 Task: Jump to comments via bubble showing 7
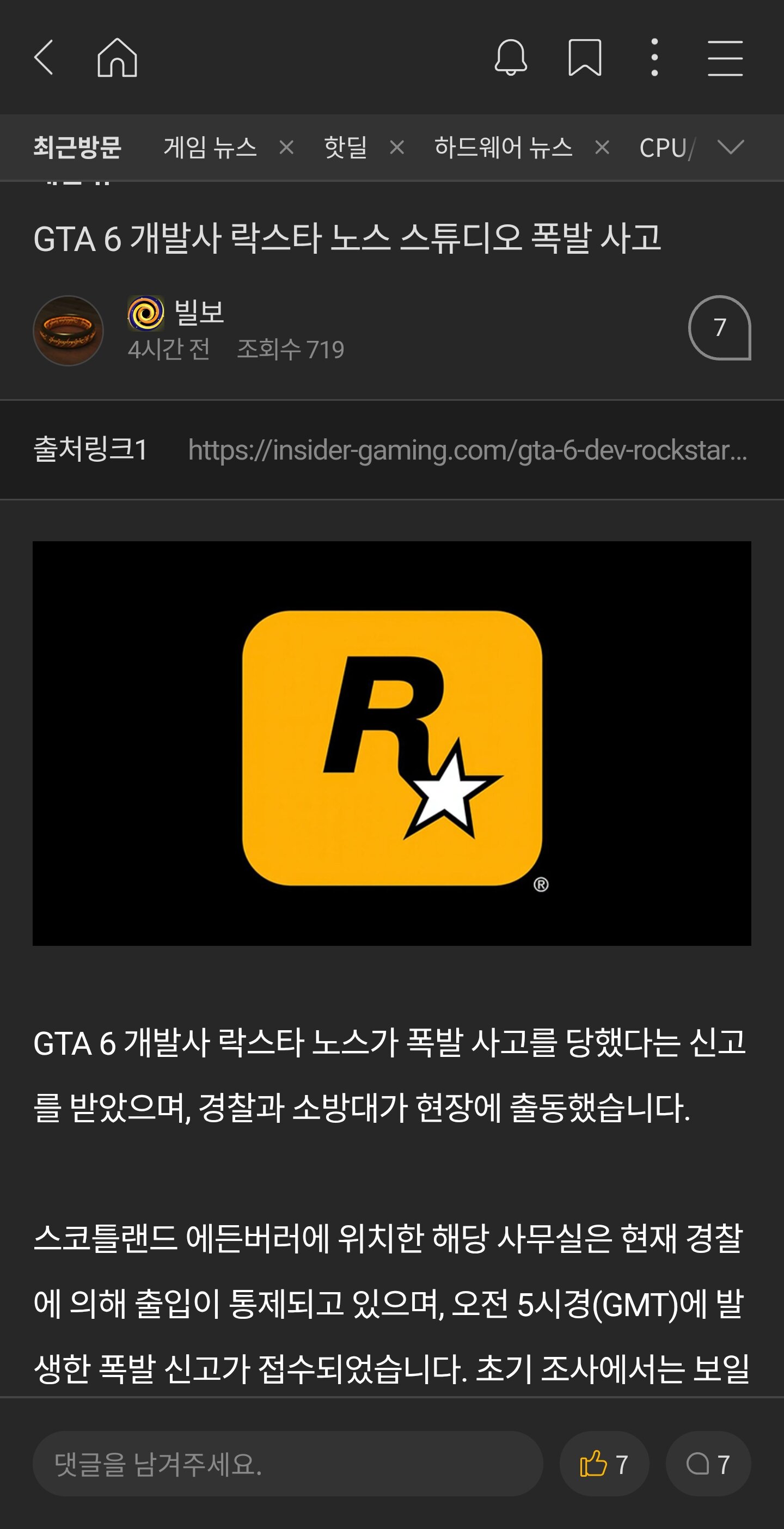click(x=719, y=328)
